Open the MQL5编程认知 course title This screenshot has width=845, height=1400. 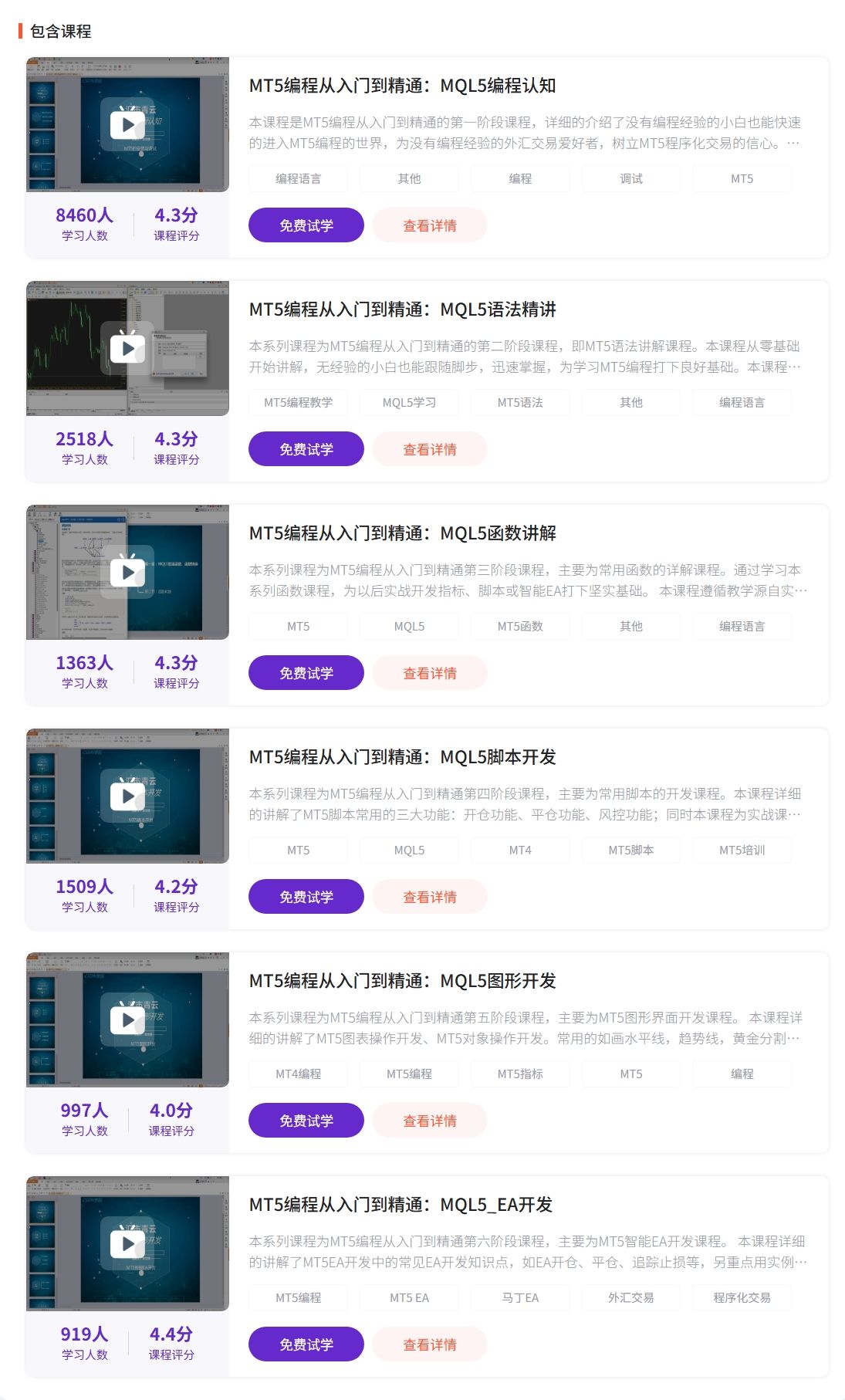[402, 86]
